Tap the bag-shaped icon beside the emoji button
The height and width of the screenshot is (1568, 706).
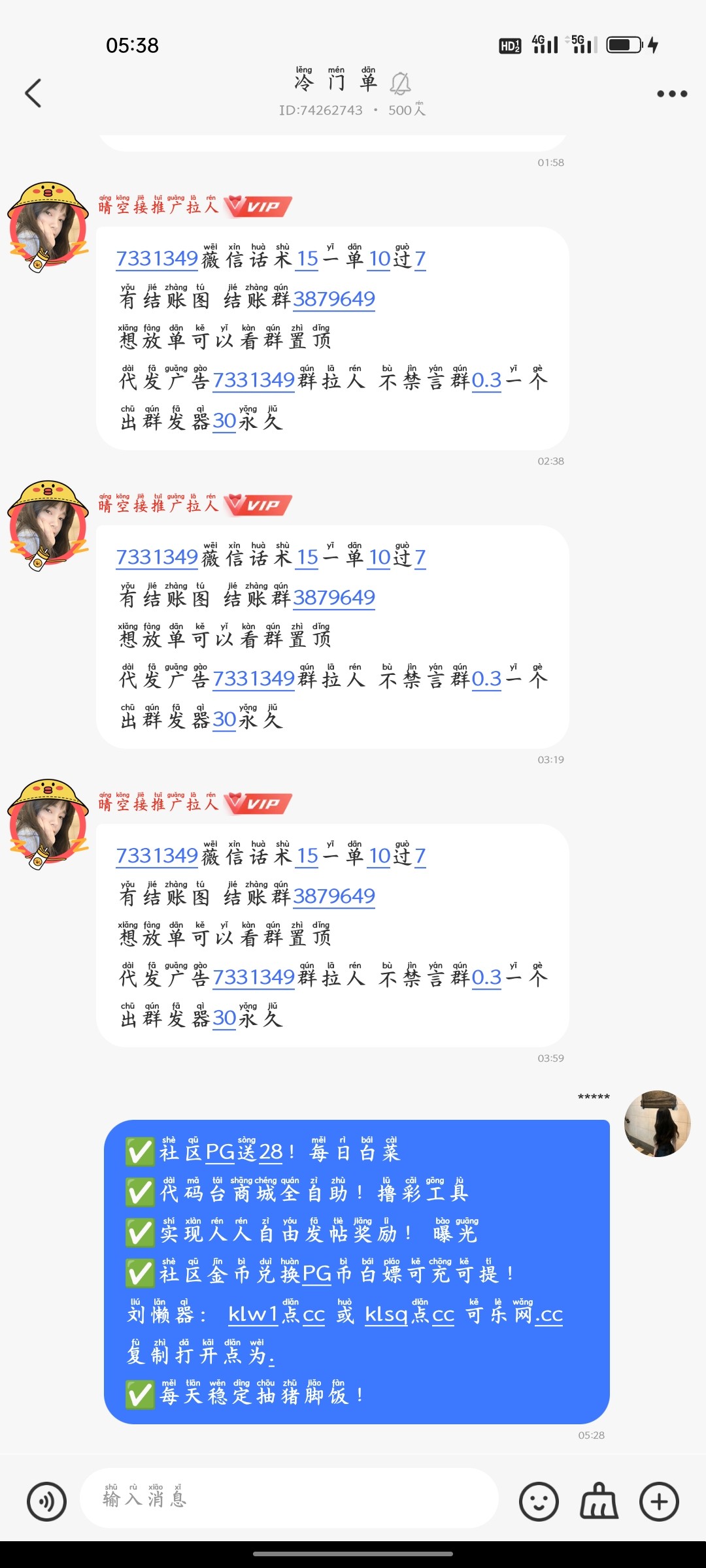[x=599, y=1501]
